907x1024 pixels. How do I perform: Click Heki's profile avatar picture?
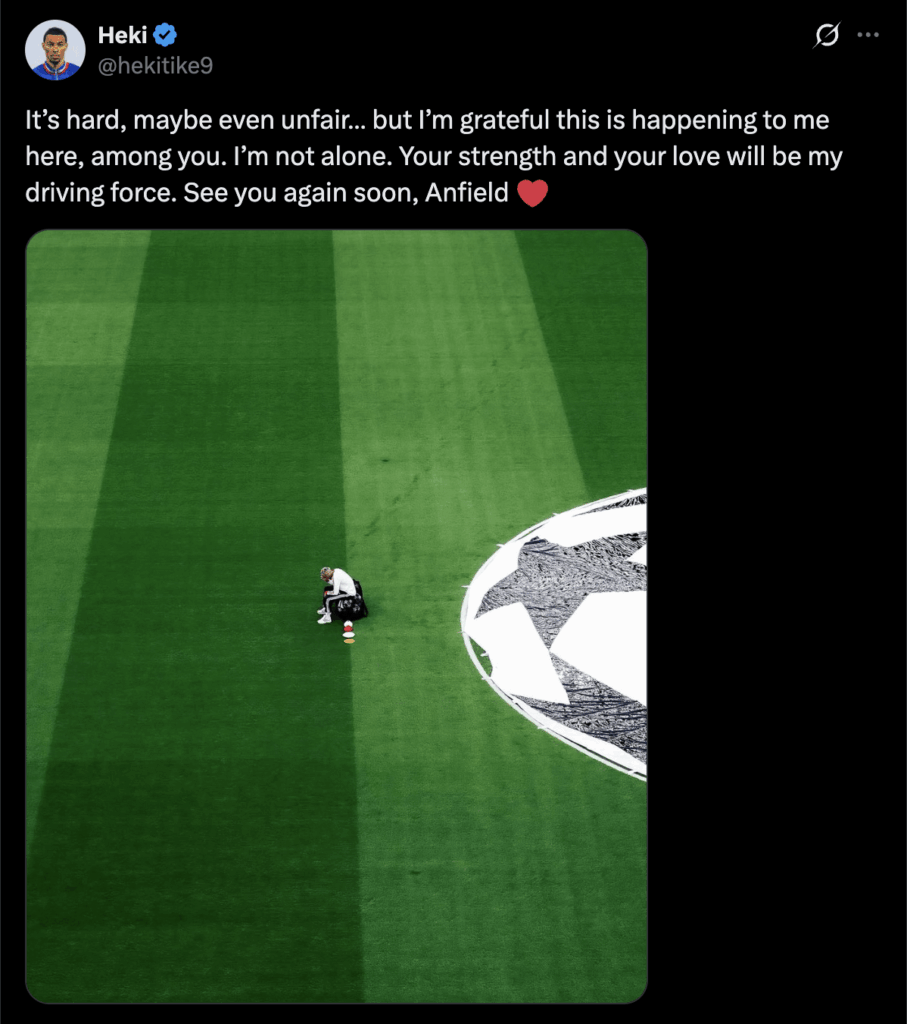click(55, 48)
